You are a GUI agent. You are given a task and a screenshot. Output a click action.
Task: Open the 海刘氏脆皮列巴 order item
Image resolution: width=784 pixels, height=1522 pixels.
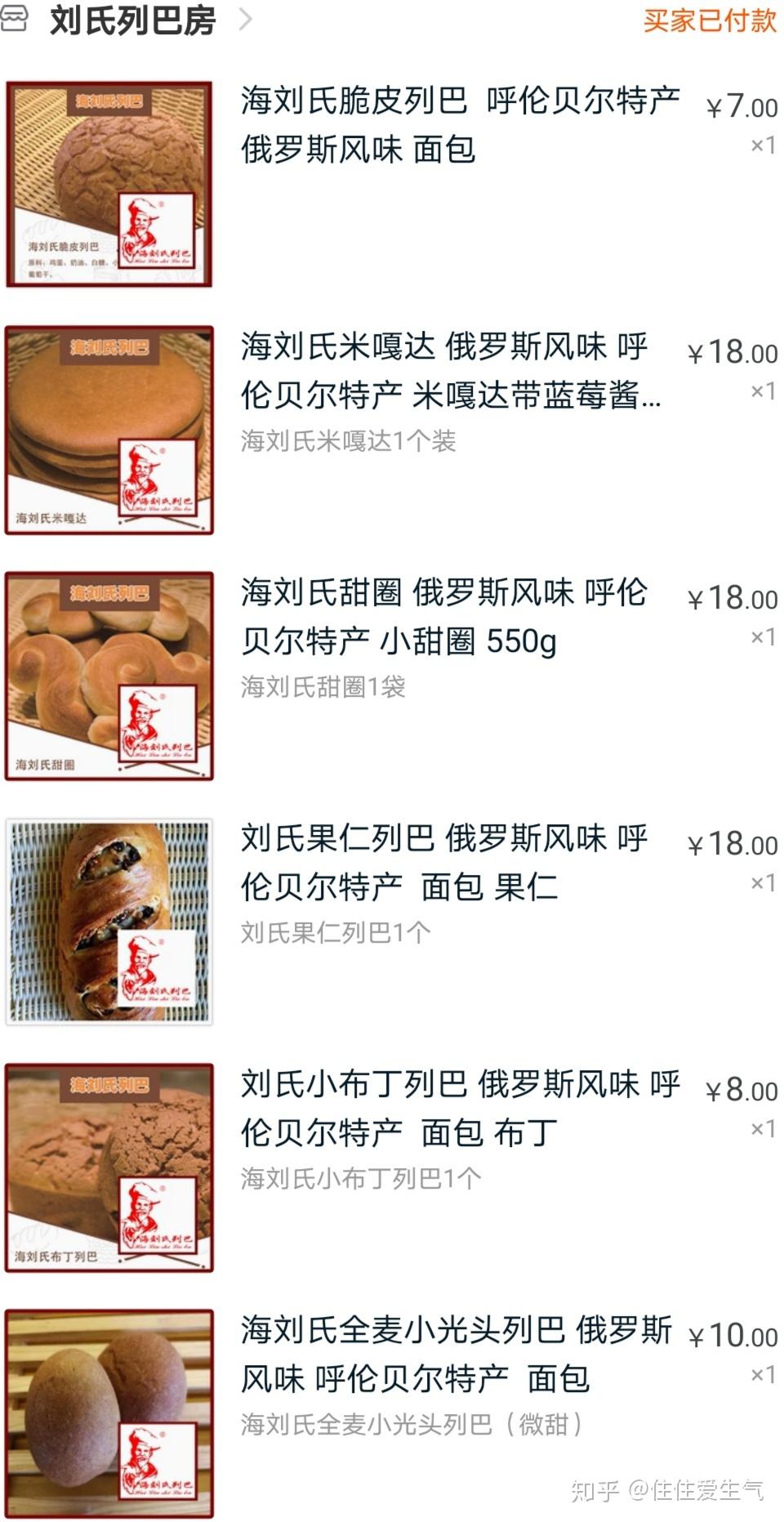pyautogui.click(x=460, y=125)
